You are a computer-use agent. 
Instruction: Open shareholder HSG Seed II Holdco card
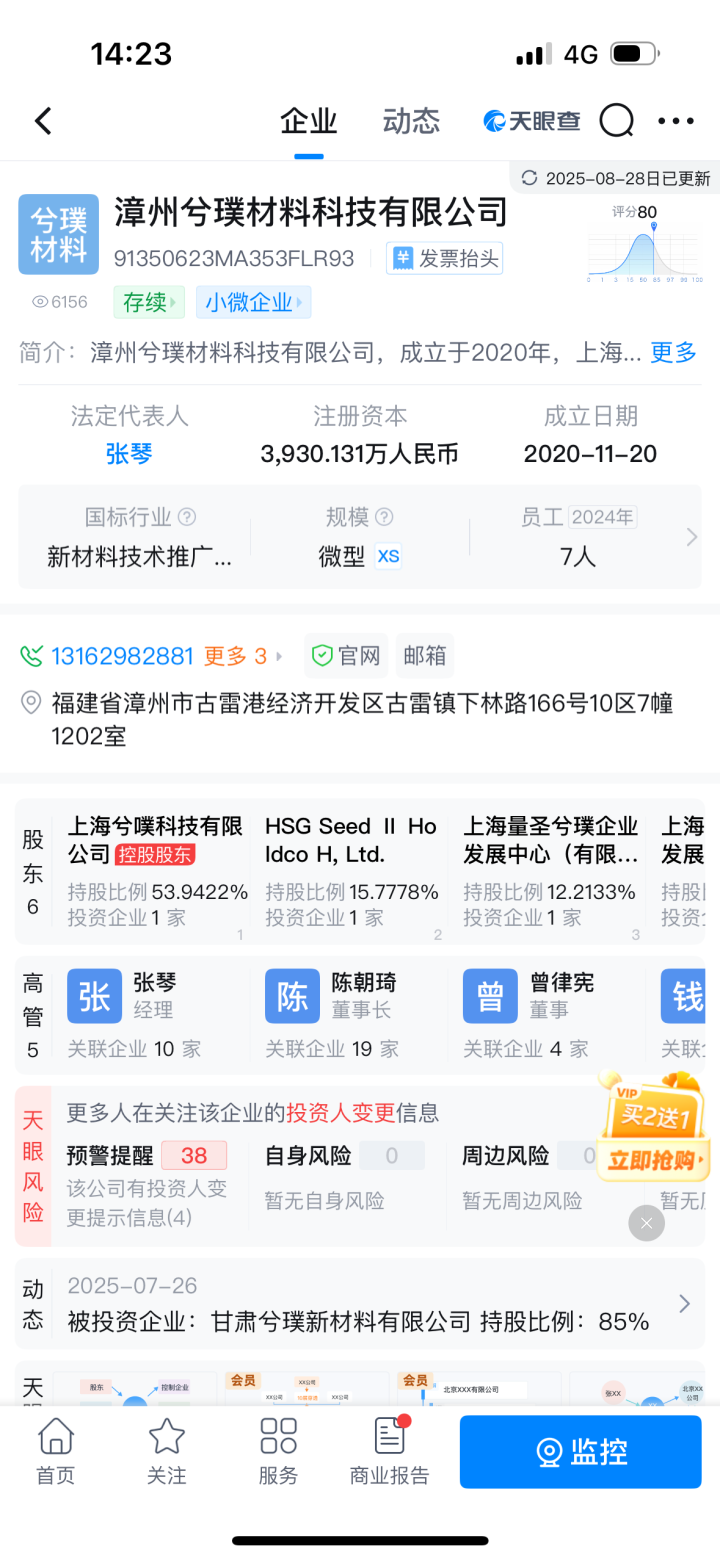pyautogui.click(x=352, y=871)
